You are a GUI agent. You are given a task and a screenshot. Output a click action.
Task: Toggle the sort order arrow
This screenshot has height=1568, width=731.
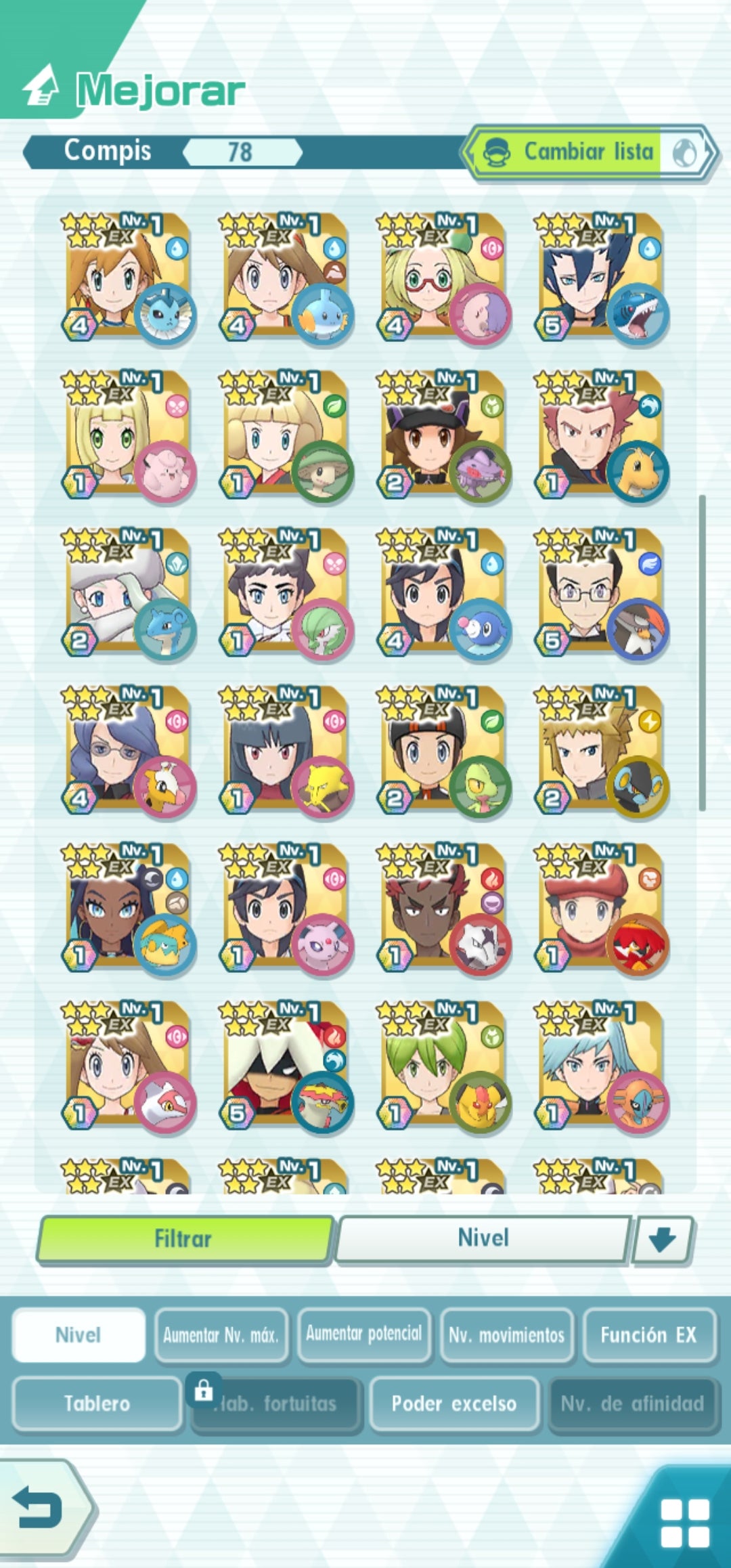(662, 1240)
